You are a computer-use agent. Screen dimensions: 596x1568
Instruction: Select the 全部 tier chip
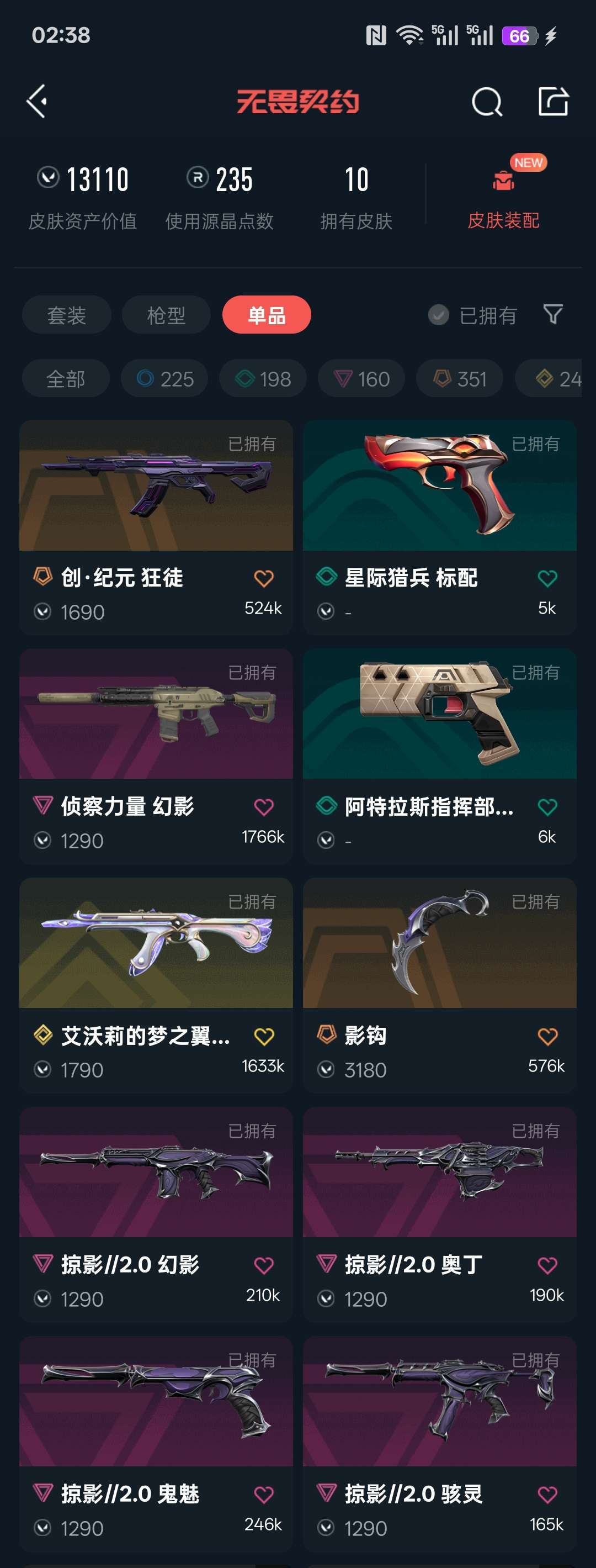click(x=66, y=379)
